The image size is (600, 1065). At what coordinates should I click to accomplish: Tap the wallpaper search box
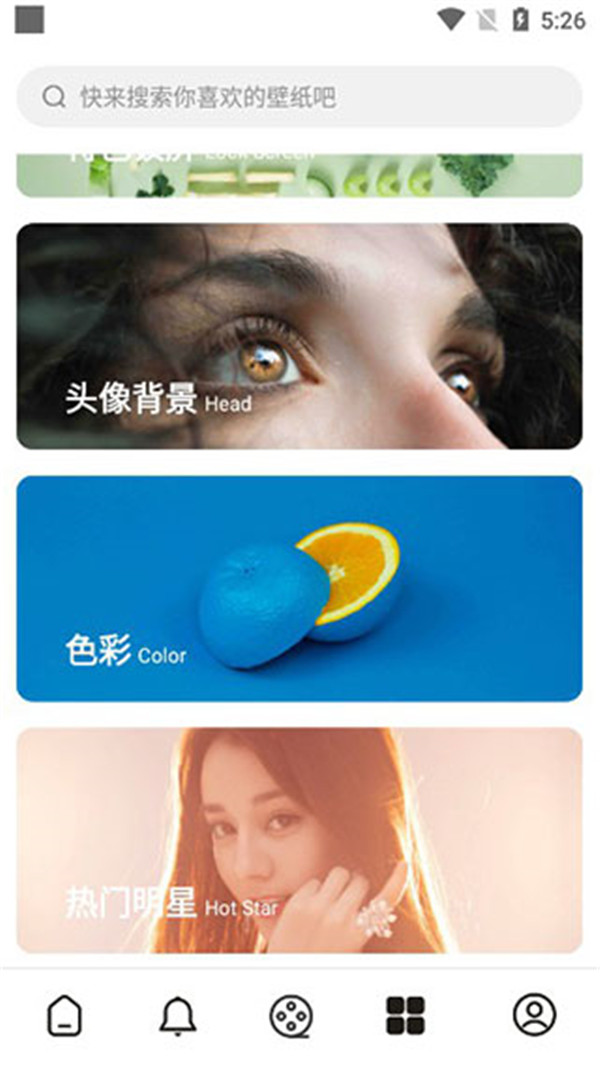click(x=300, y=97)
